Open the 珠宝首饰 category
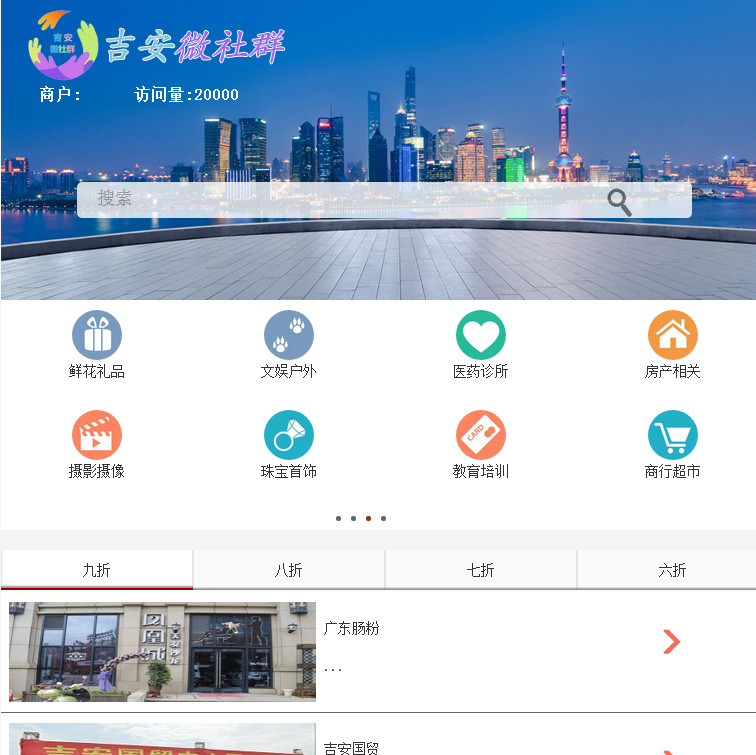Viewport: 756px width, 755px height. point(289,445)
